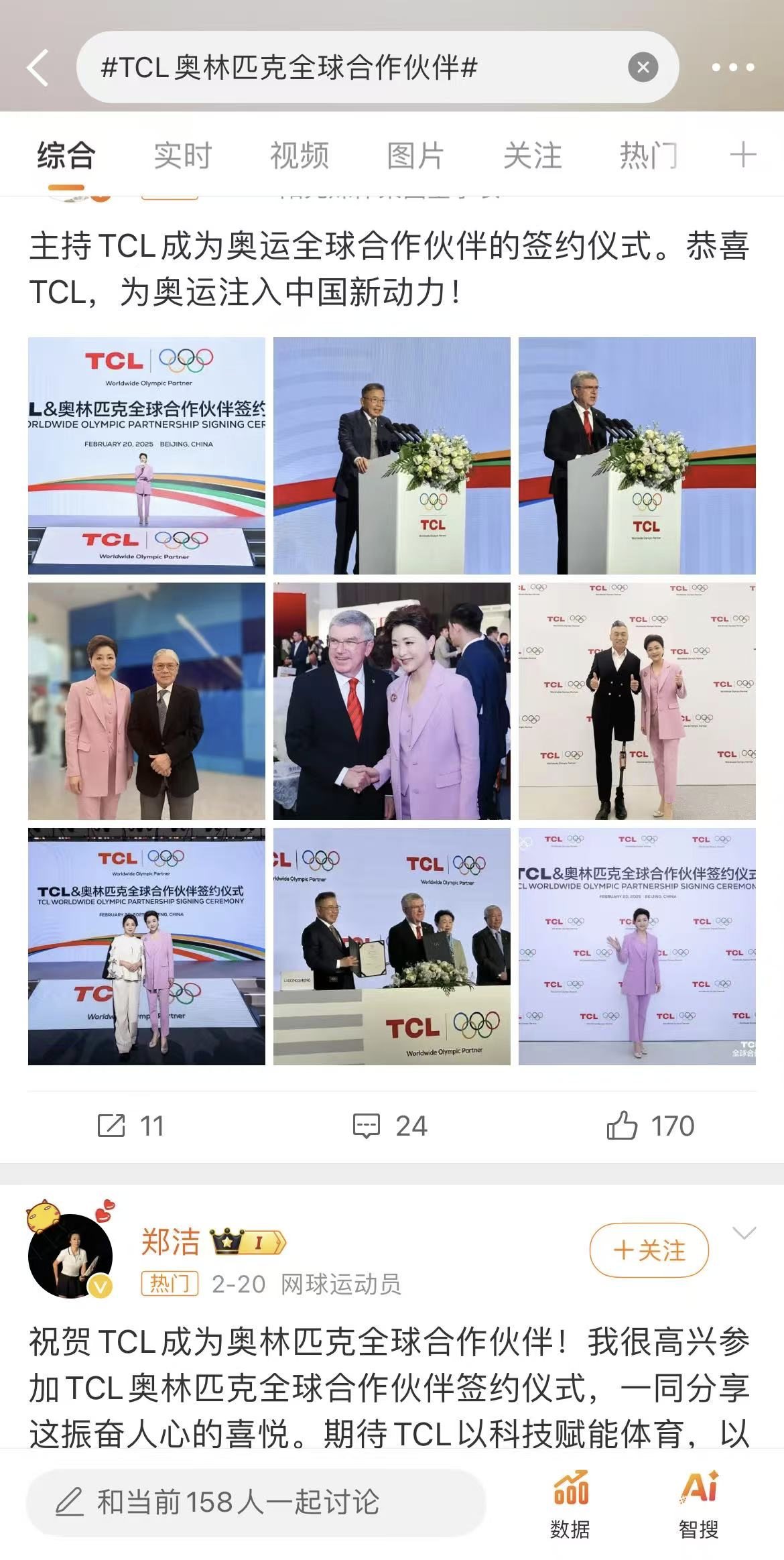Open the 数据 data panel

pos(570,1503)
